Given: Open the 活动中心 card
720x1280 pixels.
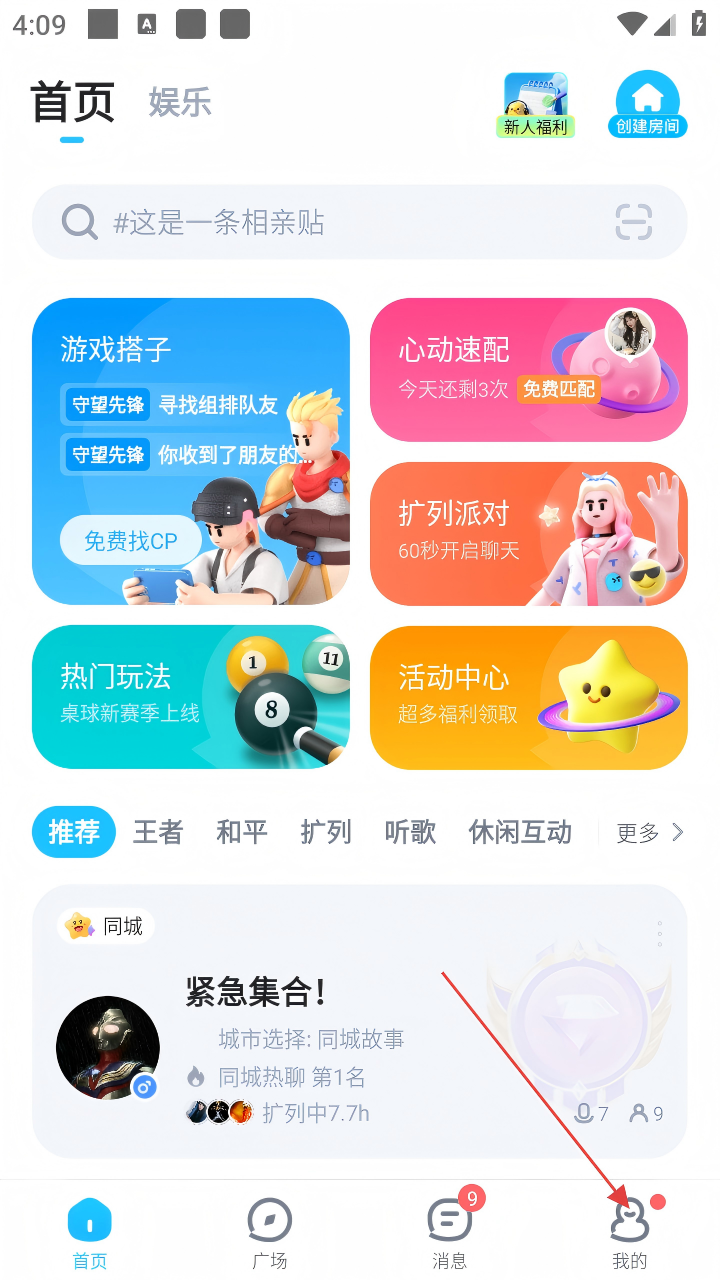Looking at the screenshot, I should (x=528, y=696).
